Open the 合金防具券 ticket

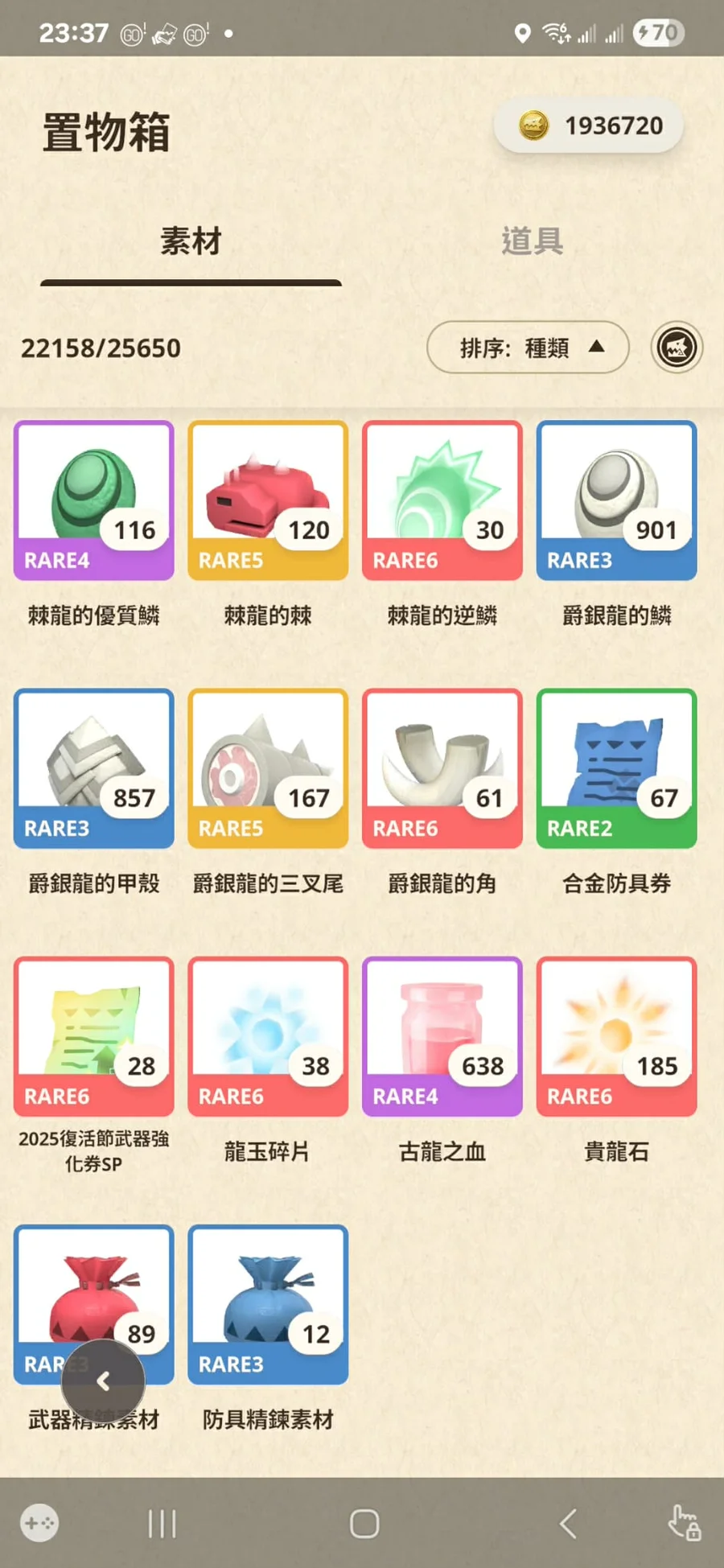(616, 768)
